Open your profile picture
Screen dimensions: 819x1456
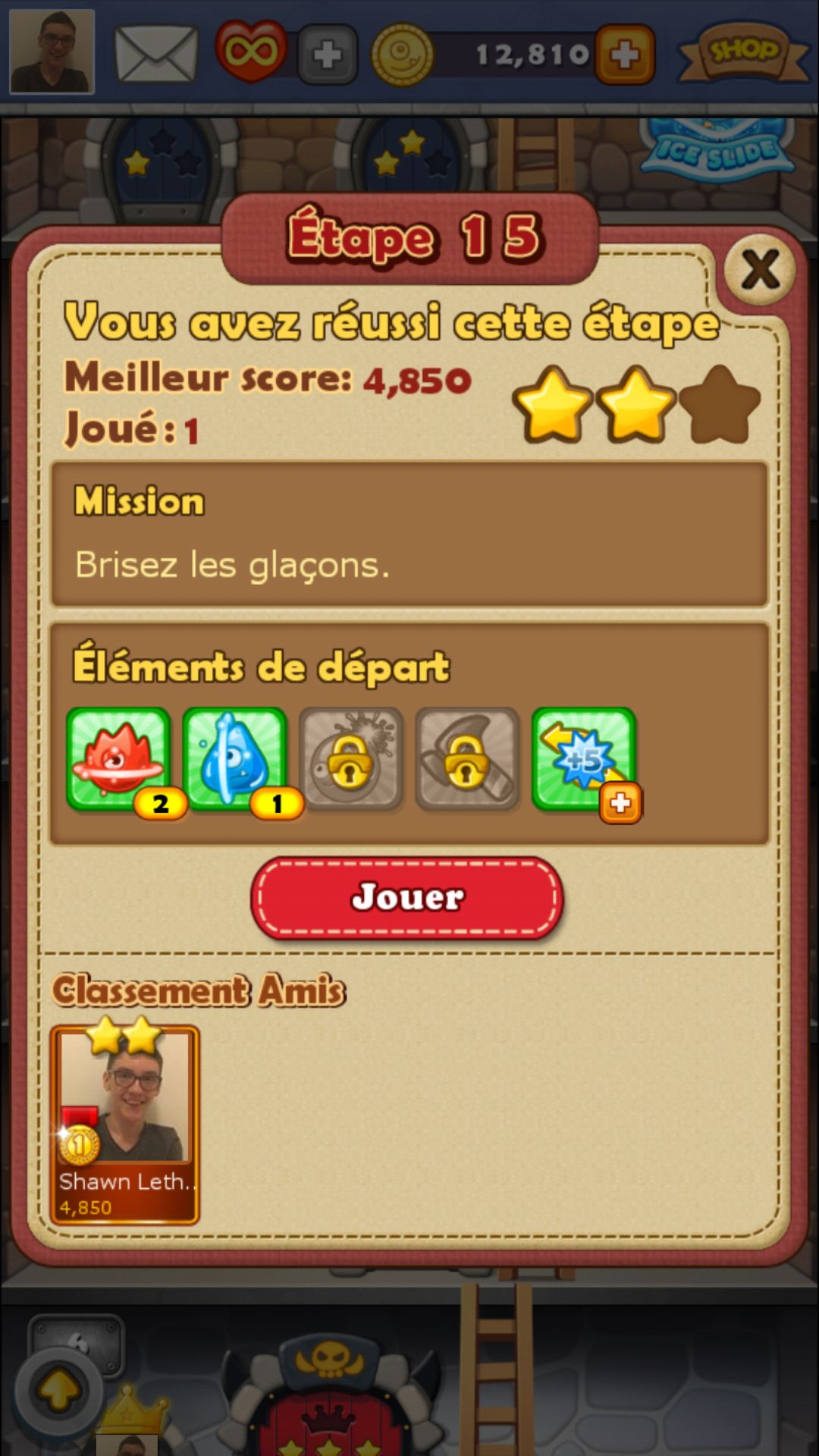[x=52, y=52]
